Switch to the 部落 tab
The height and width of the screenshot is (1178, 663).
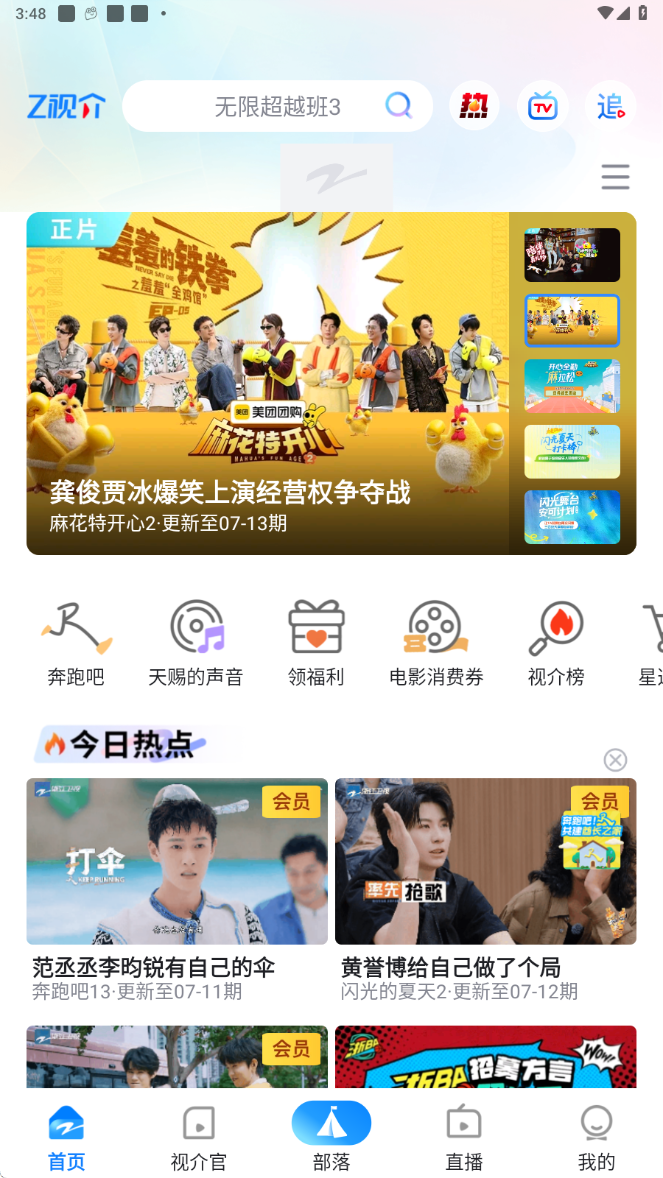click(x=331, y=1138)
